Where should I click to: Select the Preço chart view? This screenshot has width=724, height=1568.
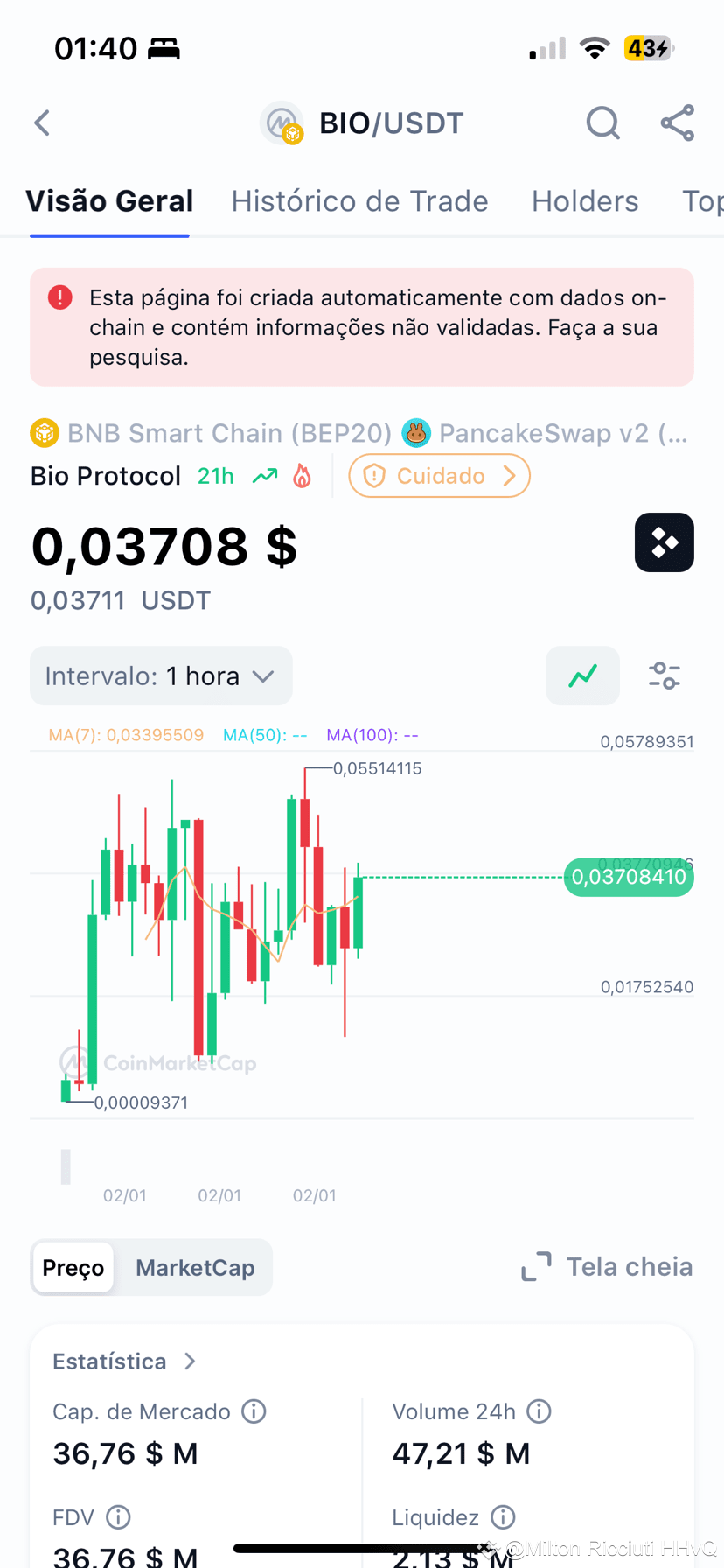73,1267
